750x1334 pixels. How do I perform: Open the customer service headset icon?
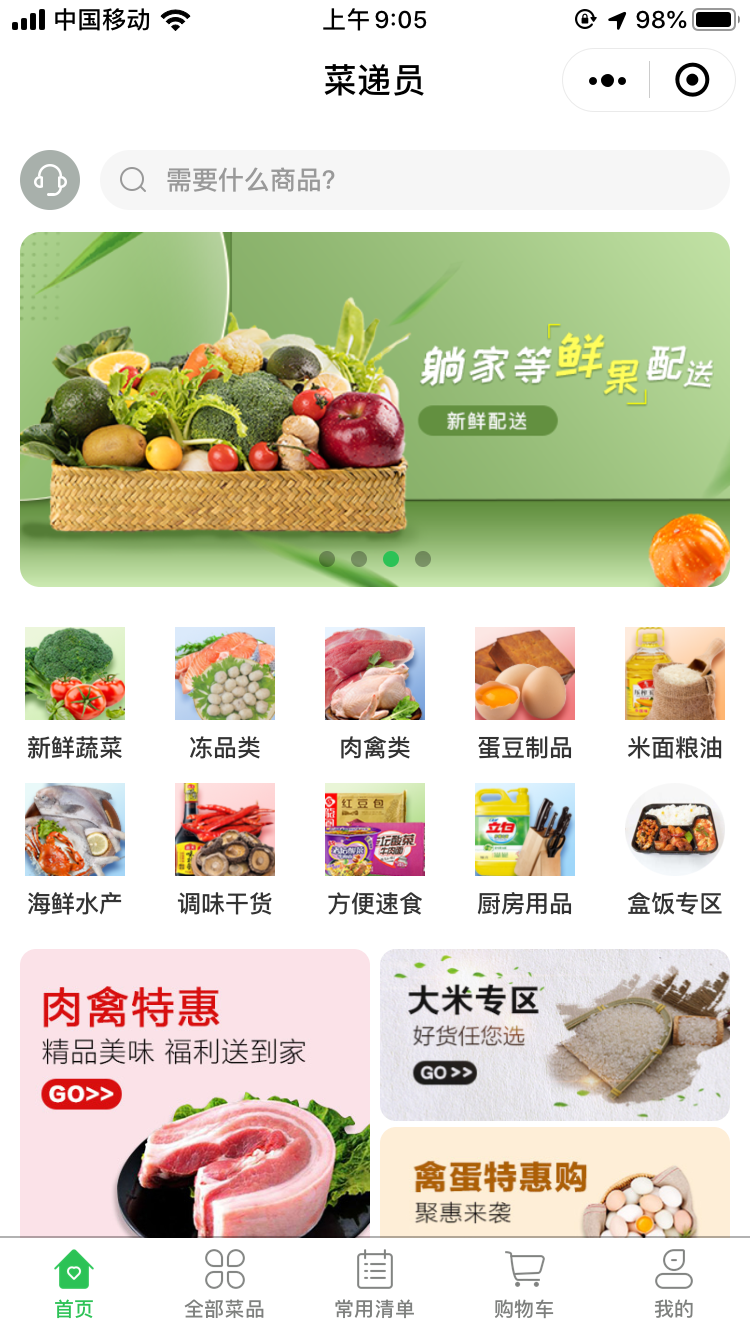point(50,180)
